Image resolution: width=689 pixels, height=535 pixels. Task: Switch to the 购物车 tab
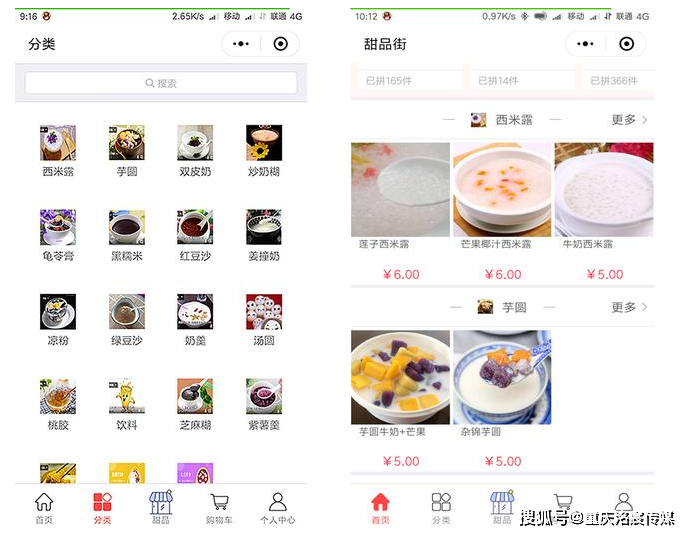coord(218,508)
